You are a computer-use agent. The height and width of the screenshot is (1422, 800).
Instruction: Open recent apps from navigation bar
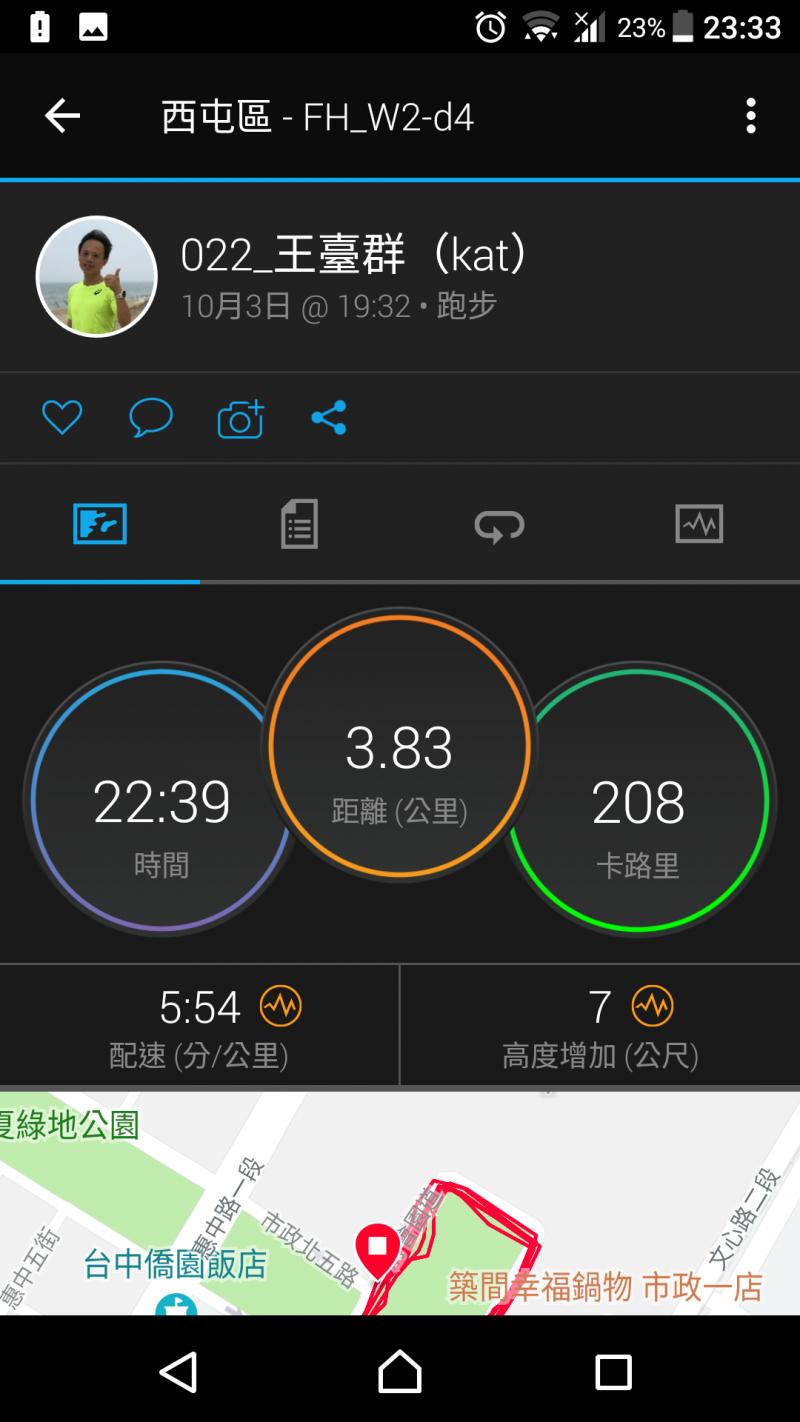click(x=613, y=1371)
